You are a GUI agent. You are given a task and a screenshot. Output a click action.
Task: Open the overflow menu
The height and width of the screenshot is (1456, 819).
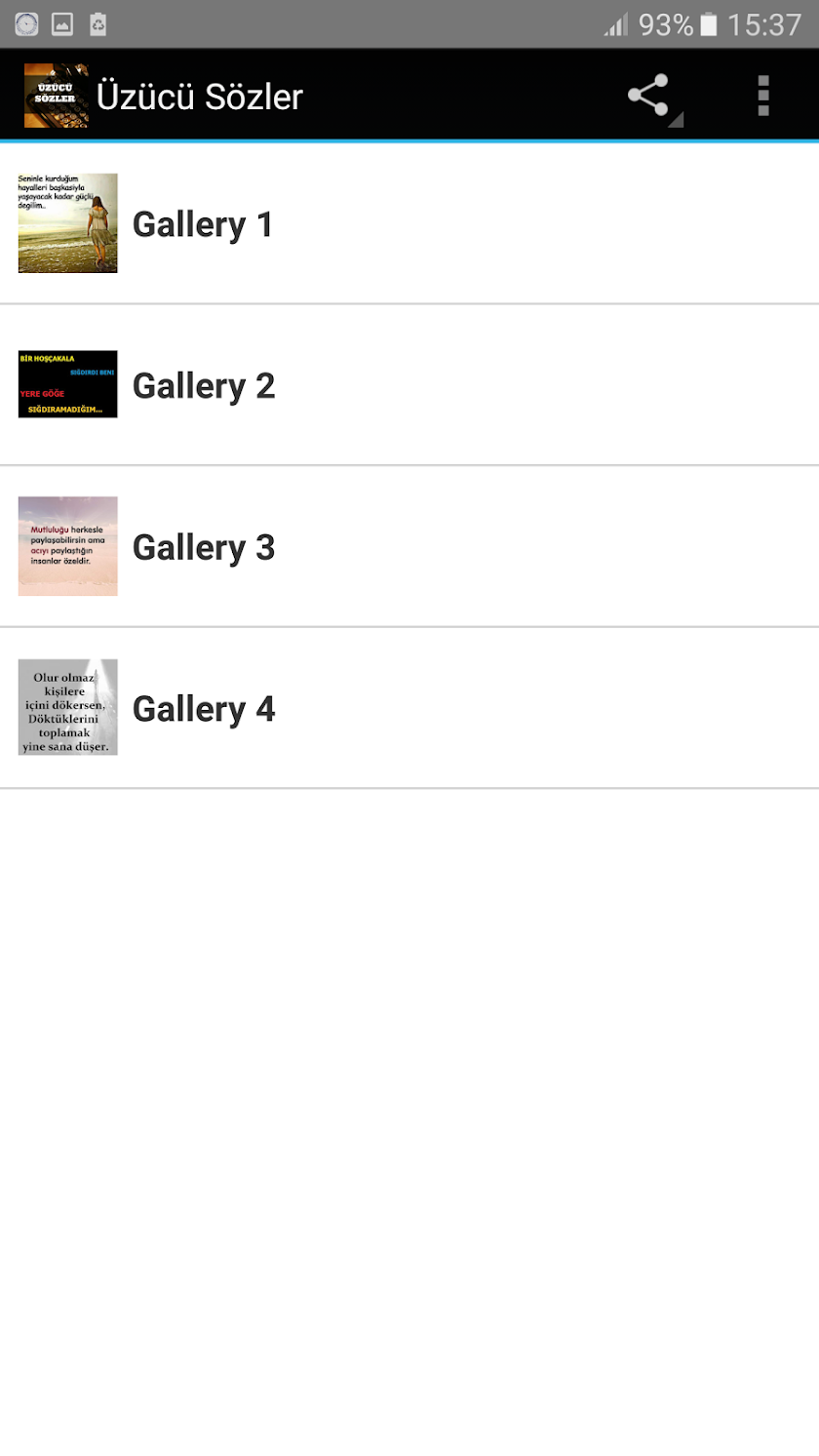[x=763, y=97]
